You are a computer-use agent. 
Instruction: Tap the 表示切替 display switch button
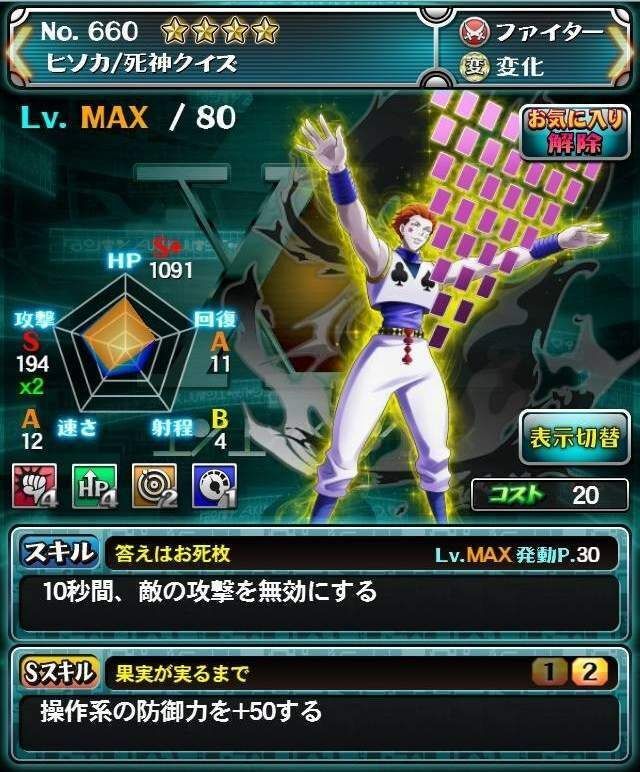coord(573,437)
